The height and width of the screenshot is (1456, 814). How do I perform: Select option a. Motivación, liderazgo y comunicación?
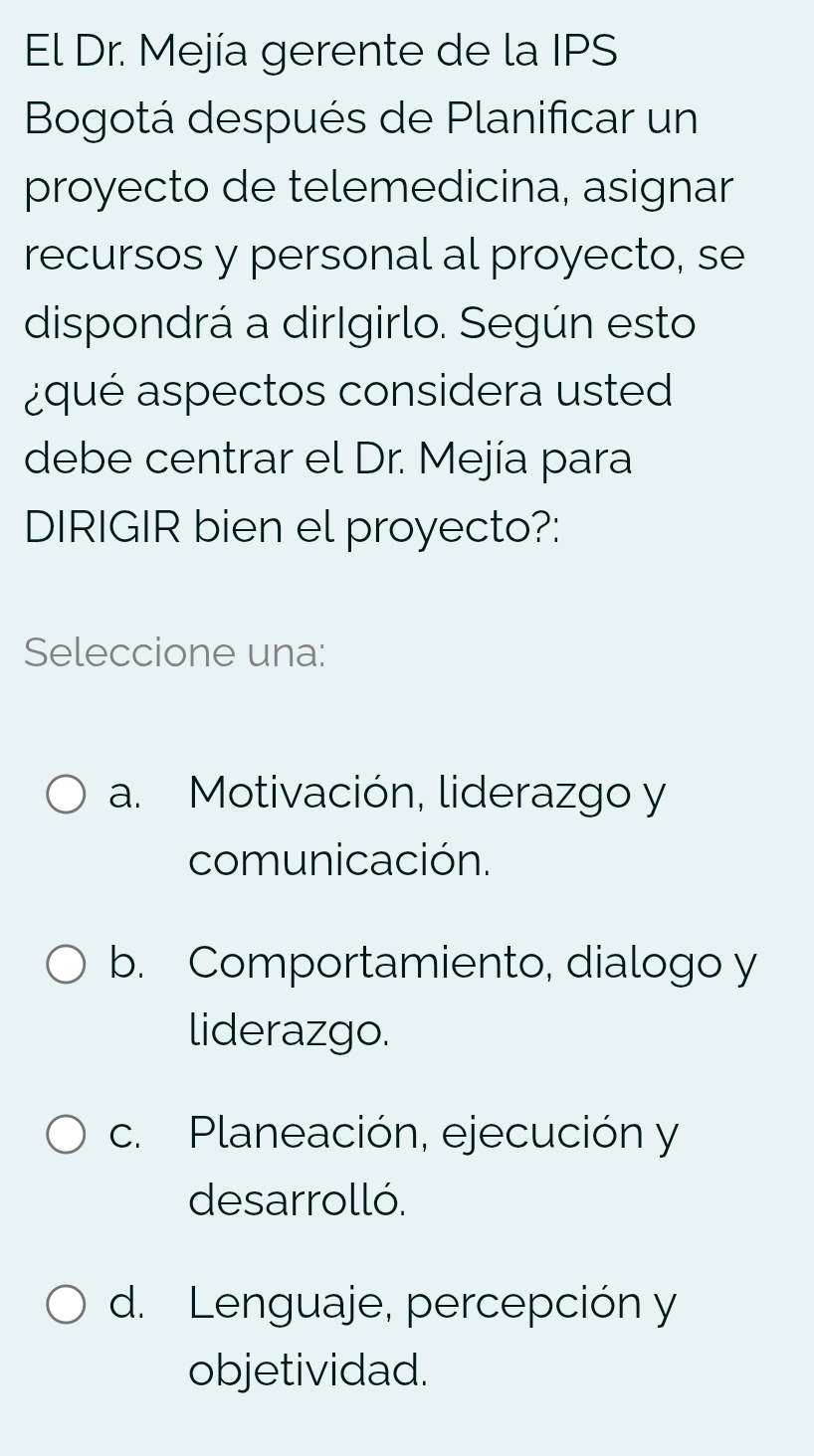click(67, 795)
